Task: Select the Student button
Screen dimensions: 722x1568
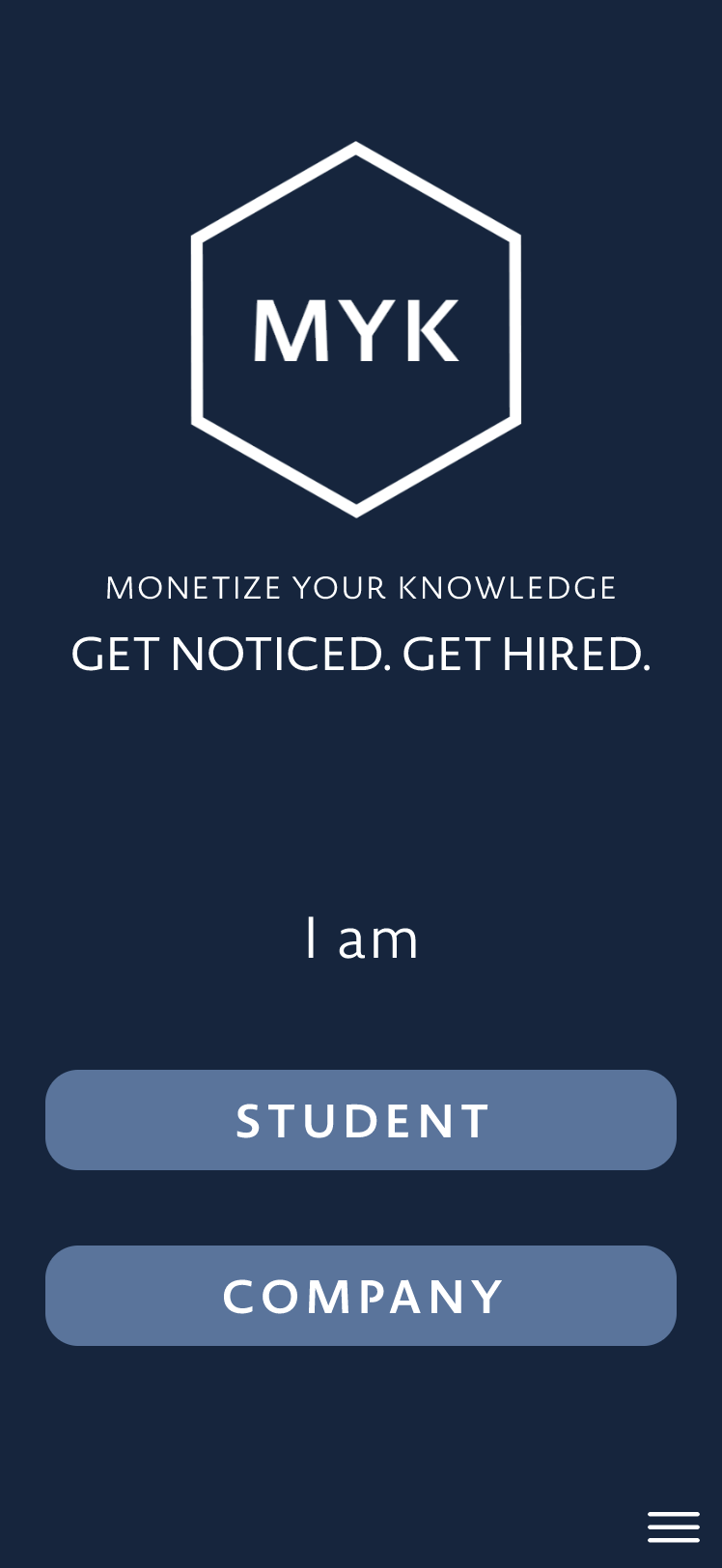Action: (x=361, y=1120)
